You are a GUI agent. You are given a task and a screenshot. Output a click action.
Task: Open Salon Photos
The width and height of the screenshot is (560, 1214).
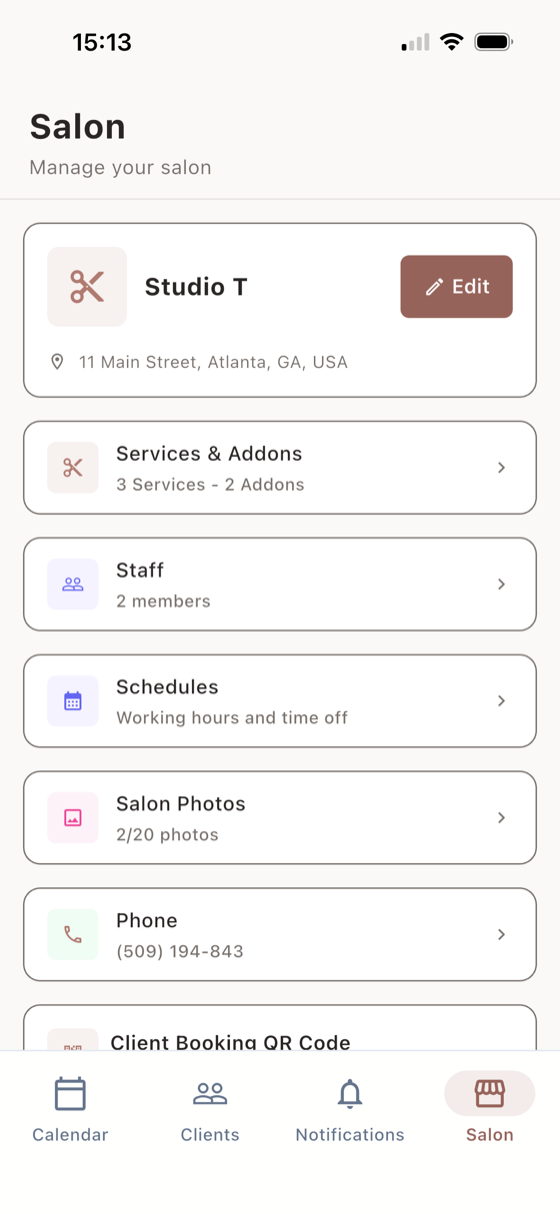[280, 818]
